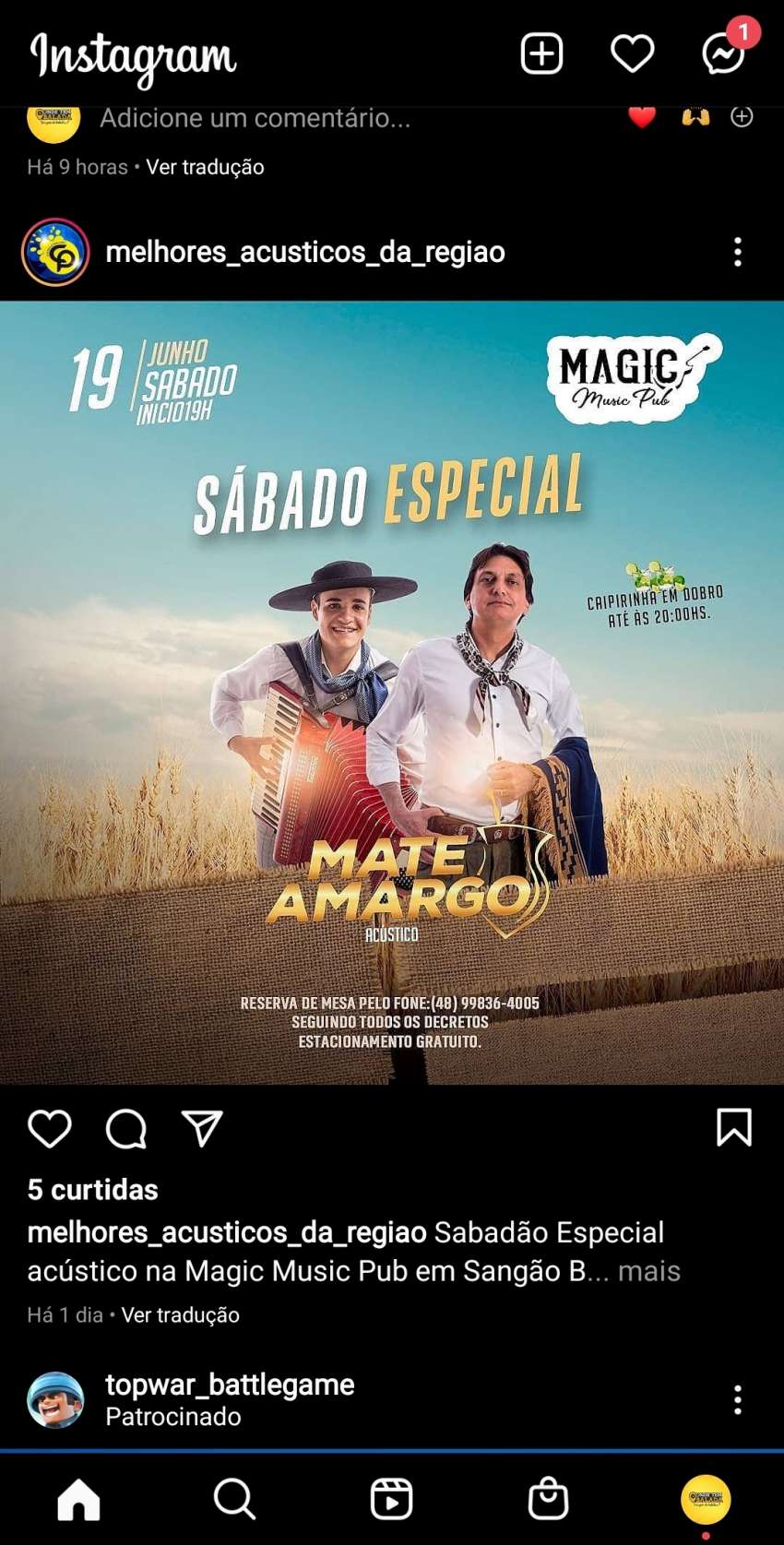Open Messenger direct messages

(723, 53)
